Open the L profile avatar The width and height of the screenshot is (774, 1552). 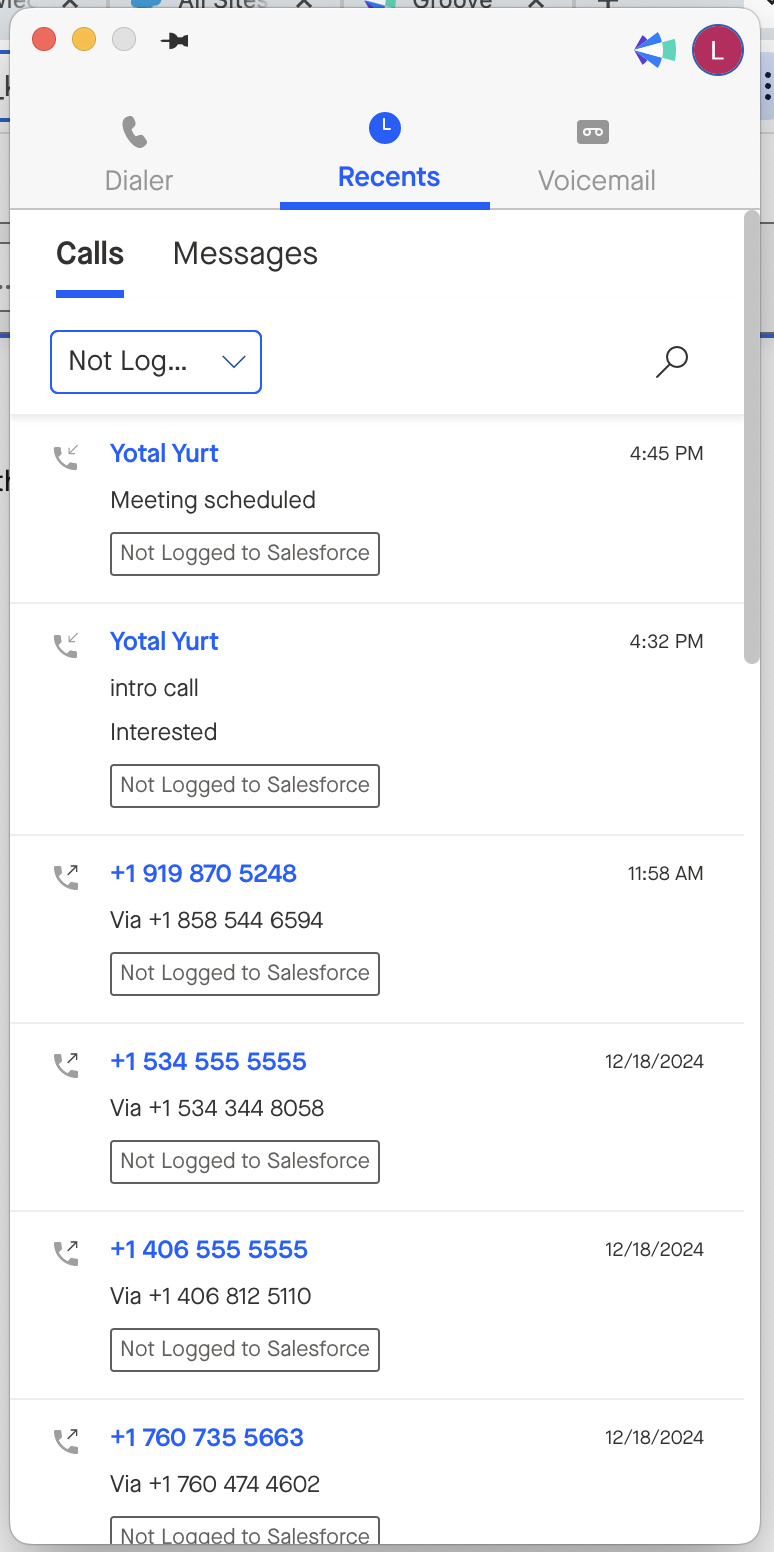[717, 49]
